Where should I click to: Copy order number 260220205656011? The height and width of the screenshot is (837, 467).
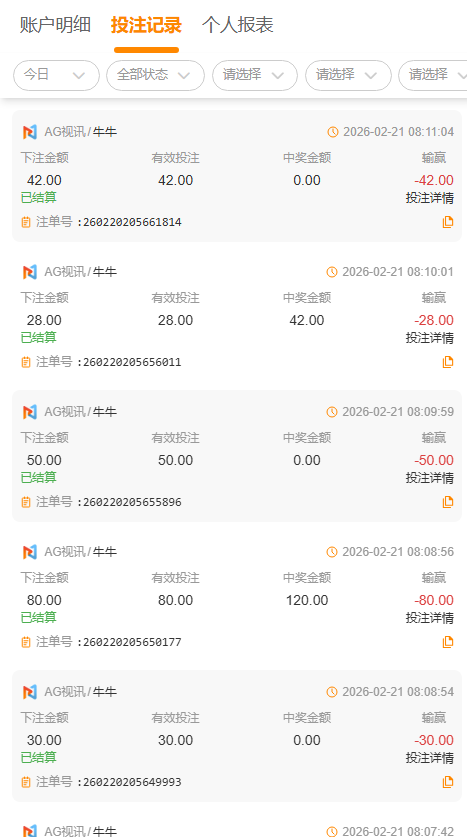coord(448,362)
